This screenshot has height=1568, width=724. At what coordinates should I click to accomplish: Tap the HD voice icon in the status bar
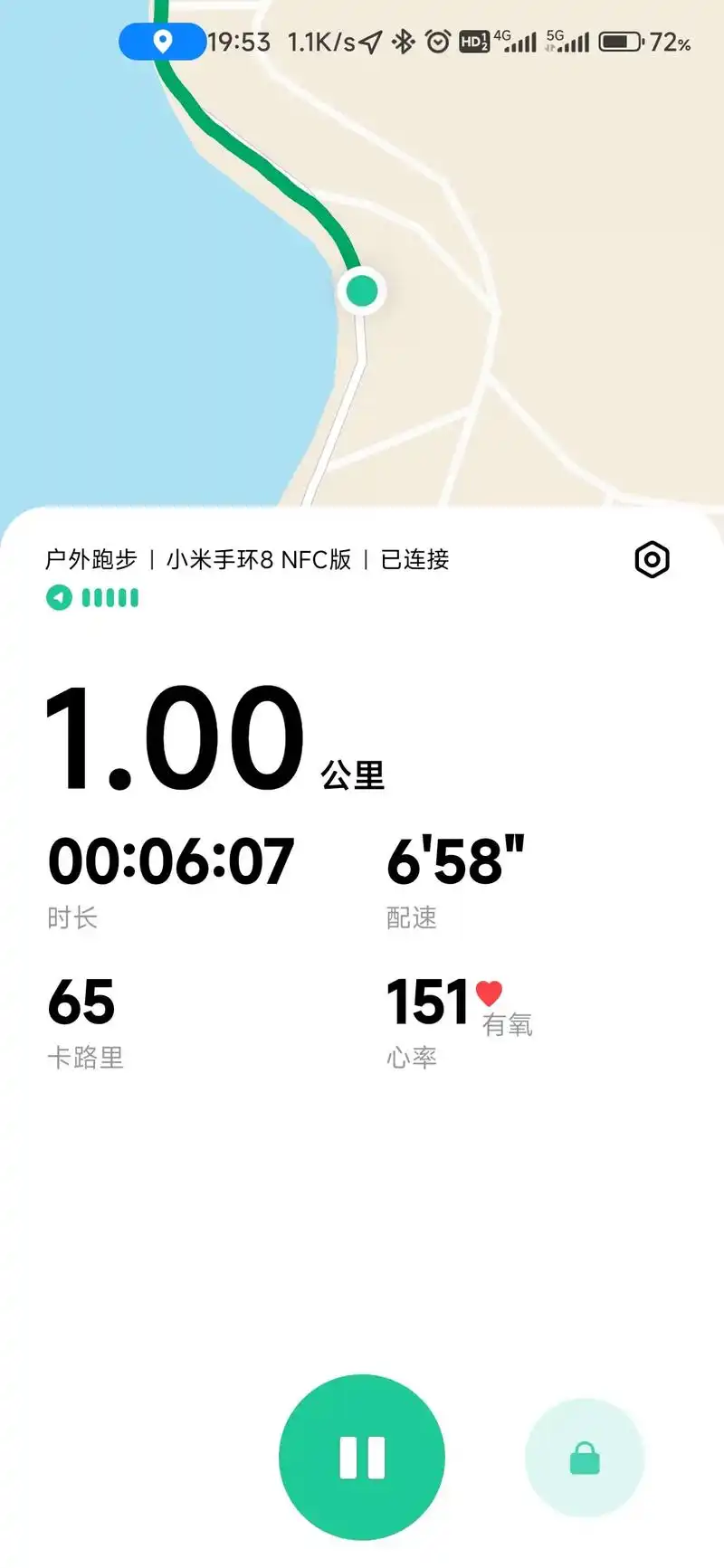tap(472, 42)
